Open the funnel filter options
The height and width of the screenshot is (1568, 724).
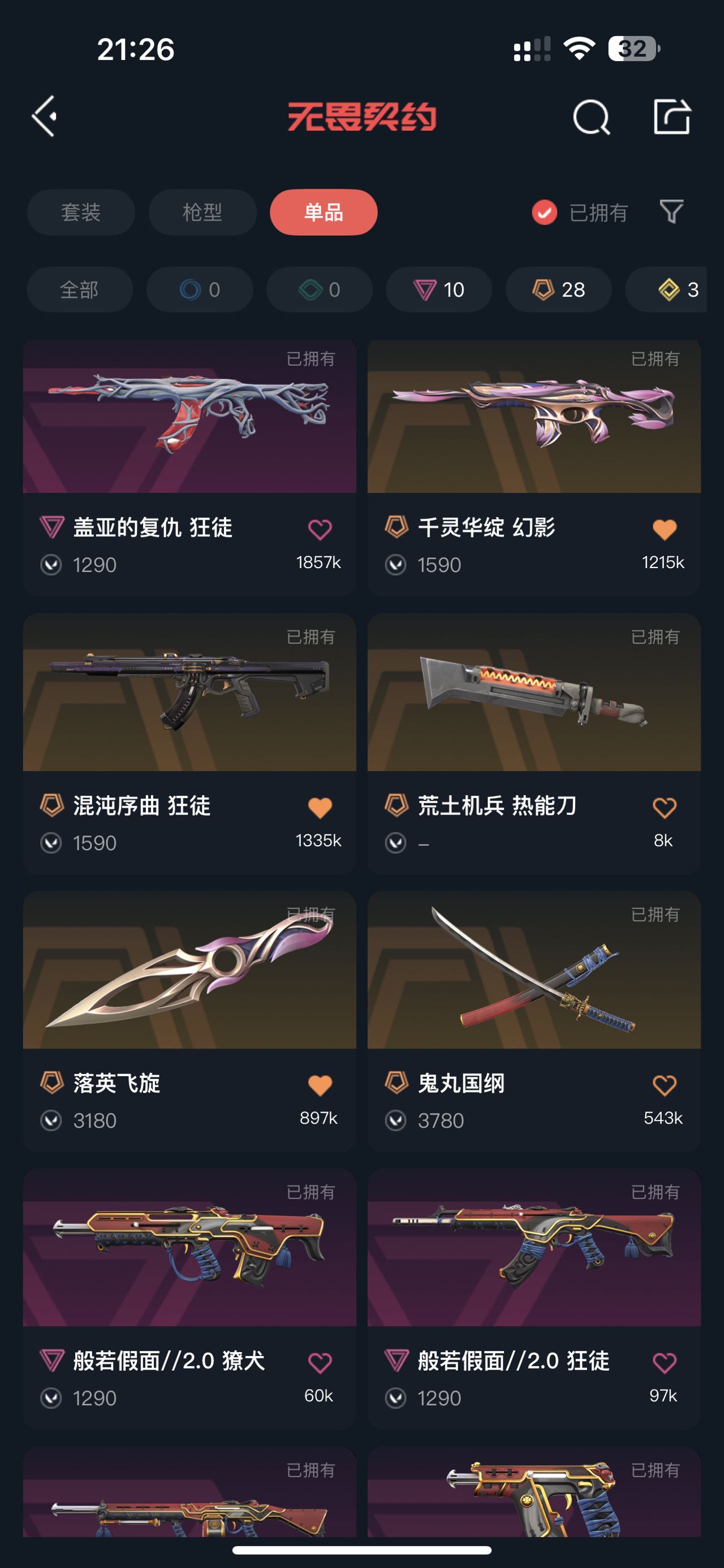671,212
